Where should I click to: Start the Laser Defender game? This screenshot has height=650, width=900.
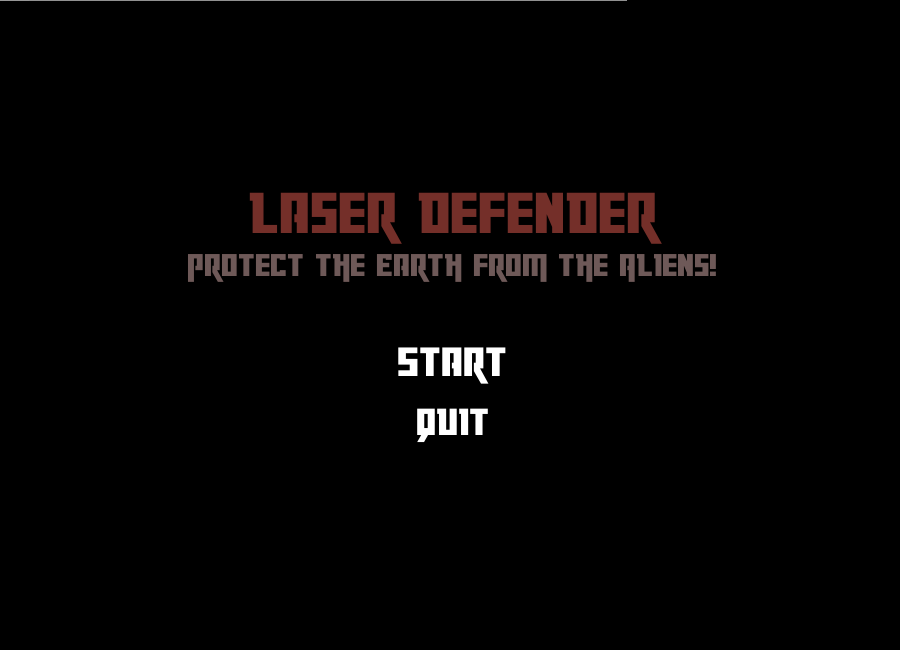(x=451, y=362)
